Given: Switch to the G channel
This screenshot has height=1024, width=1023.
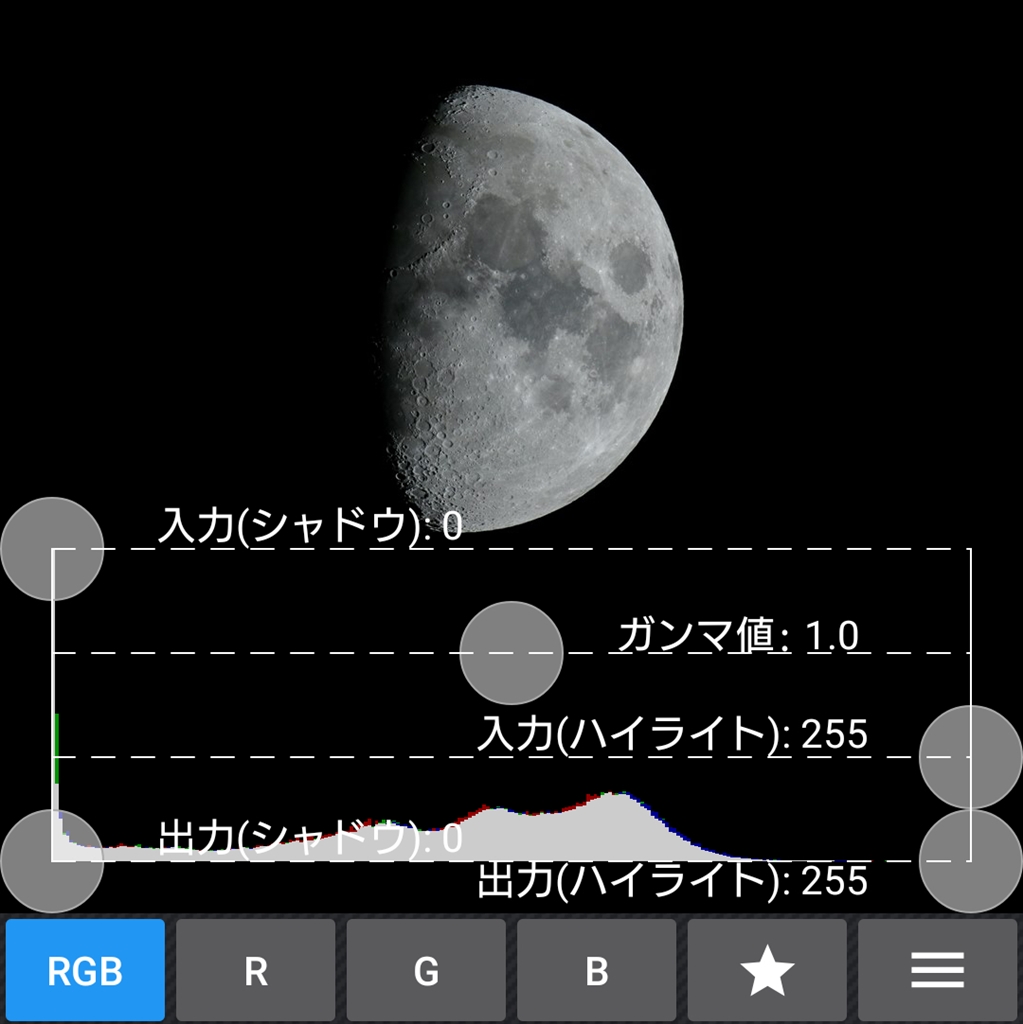Looking at the screenshot, I should [426, 970].
